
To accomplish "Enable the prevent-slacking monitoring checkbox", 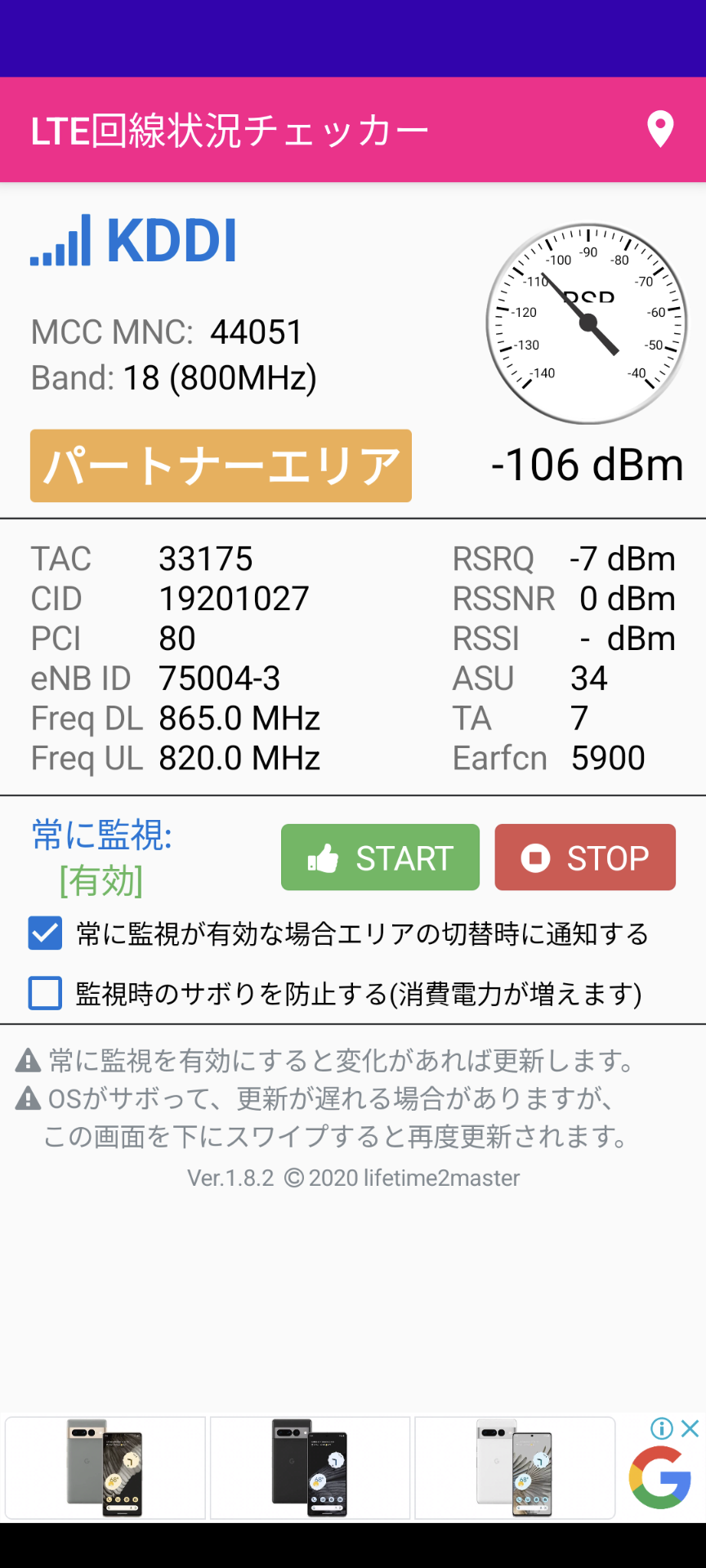I will click(45, 993).
